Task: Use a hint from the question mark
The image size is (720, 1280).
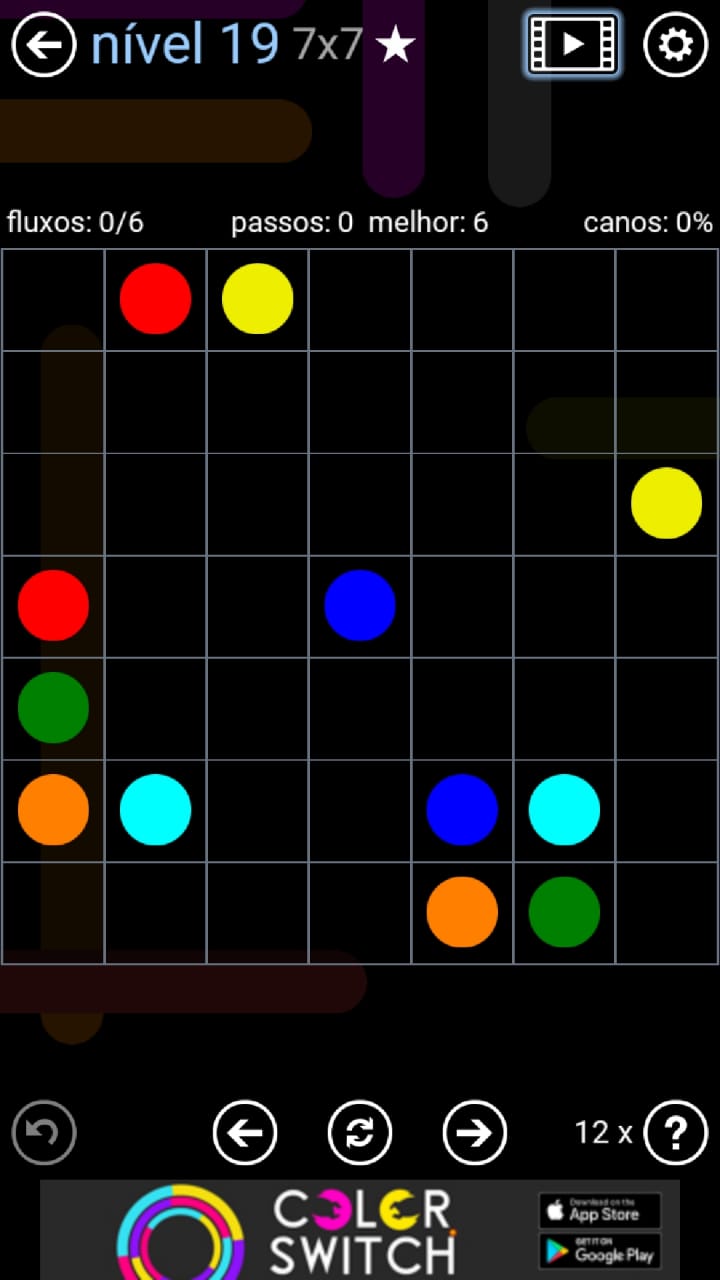Action: coord(676,1132)
